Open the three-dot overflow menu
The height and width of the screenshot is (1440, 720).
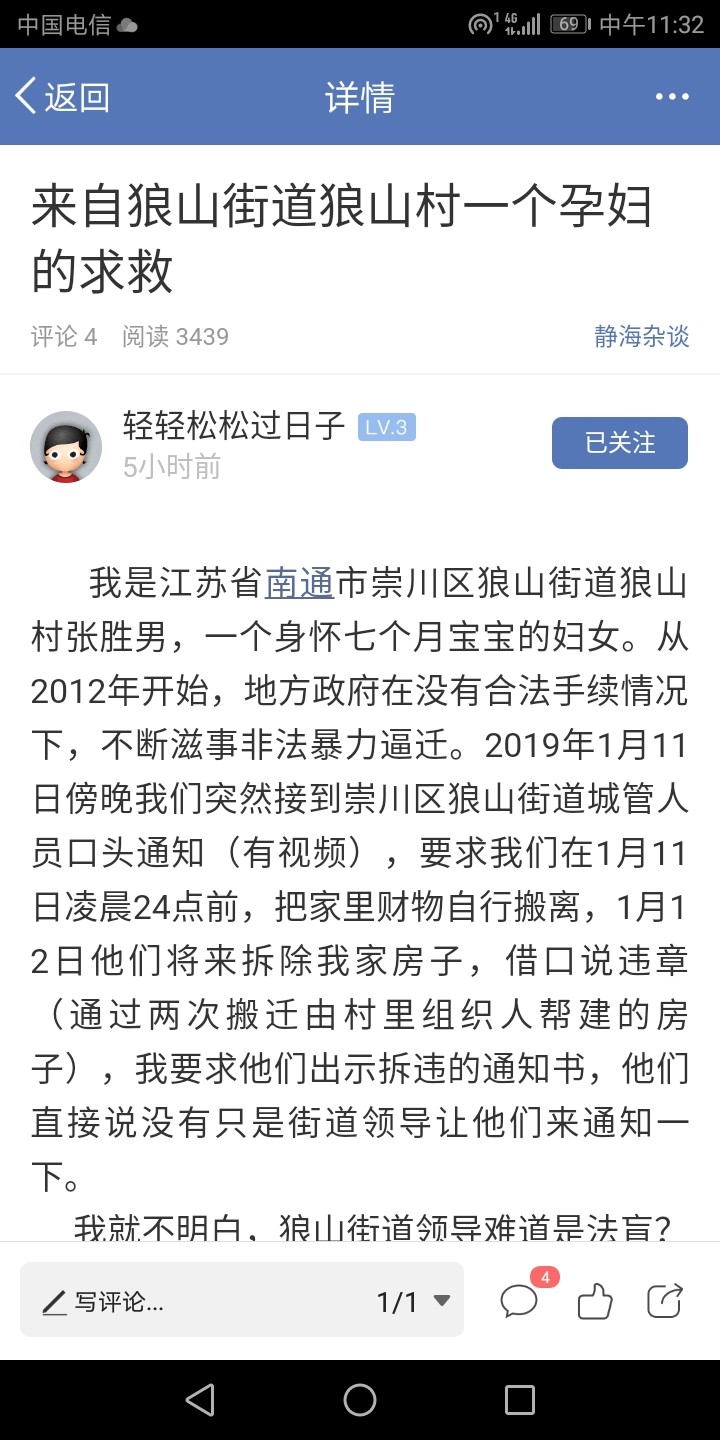coord(672,97)
